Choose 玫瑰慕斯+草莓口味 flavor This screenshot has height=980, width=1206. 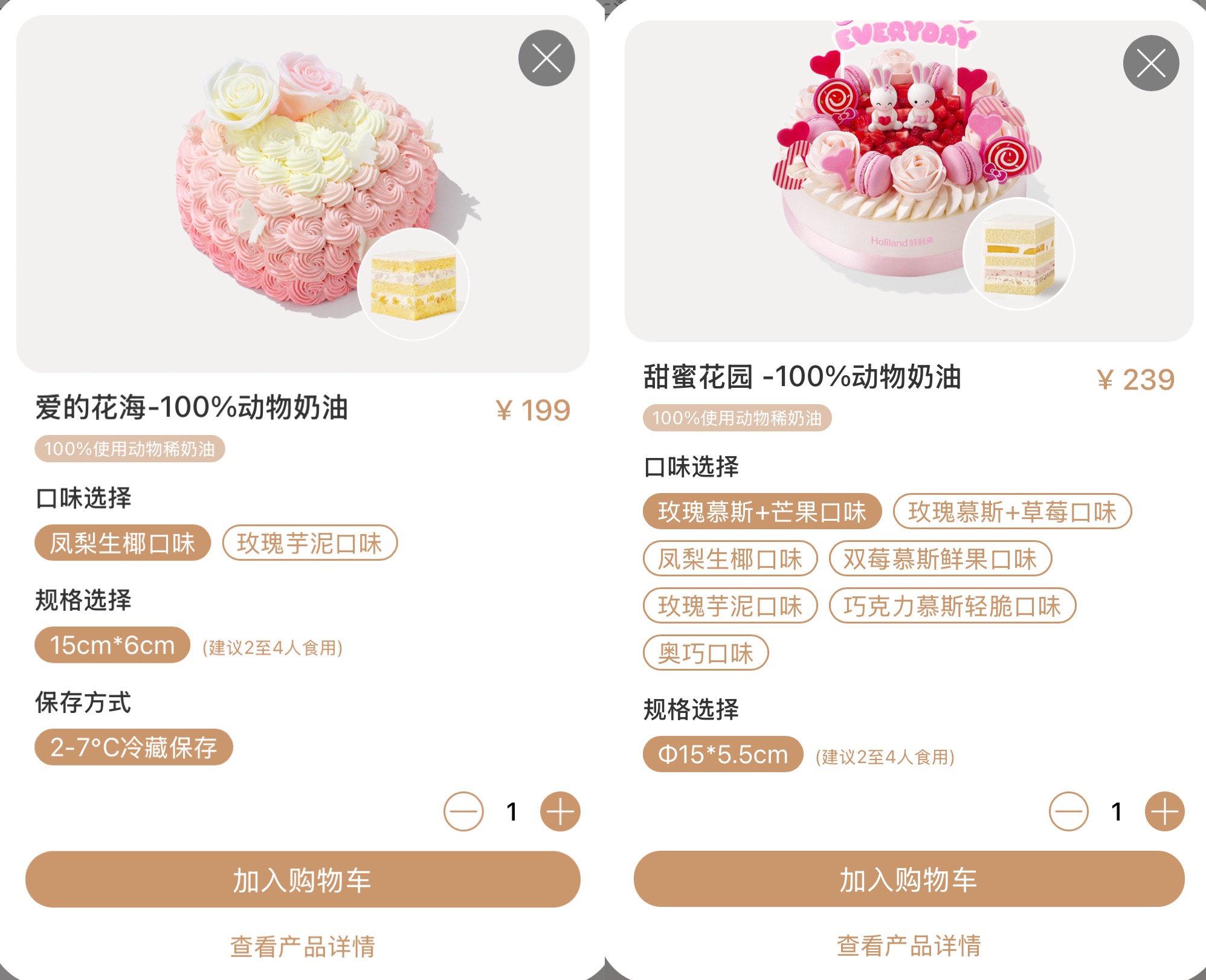point(1011,512)
